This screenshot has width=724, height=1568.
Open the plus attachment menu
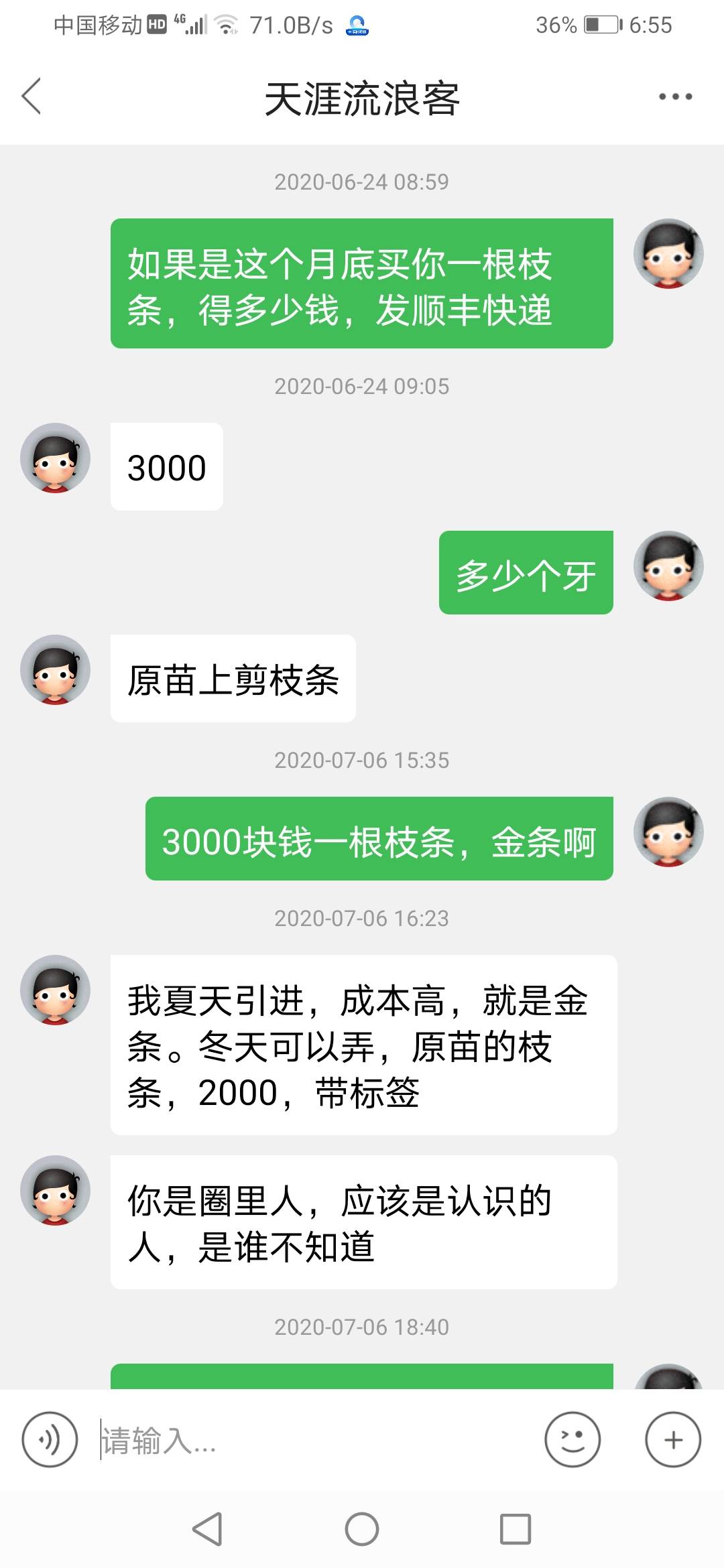pyautogui.click(x=673, y=1439)
